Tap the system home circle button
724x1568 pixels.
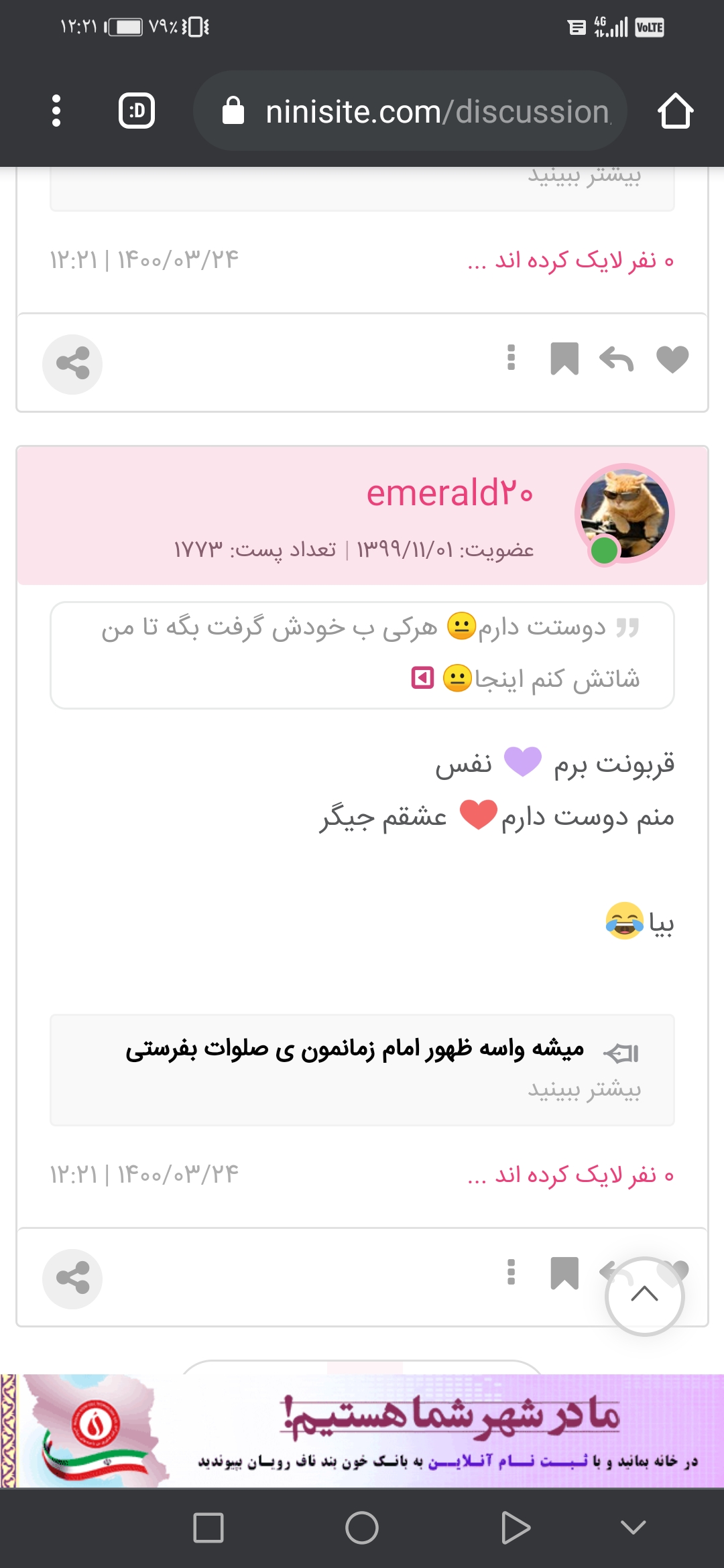(362, 1528)
